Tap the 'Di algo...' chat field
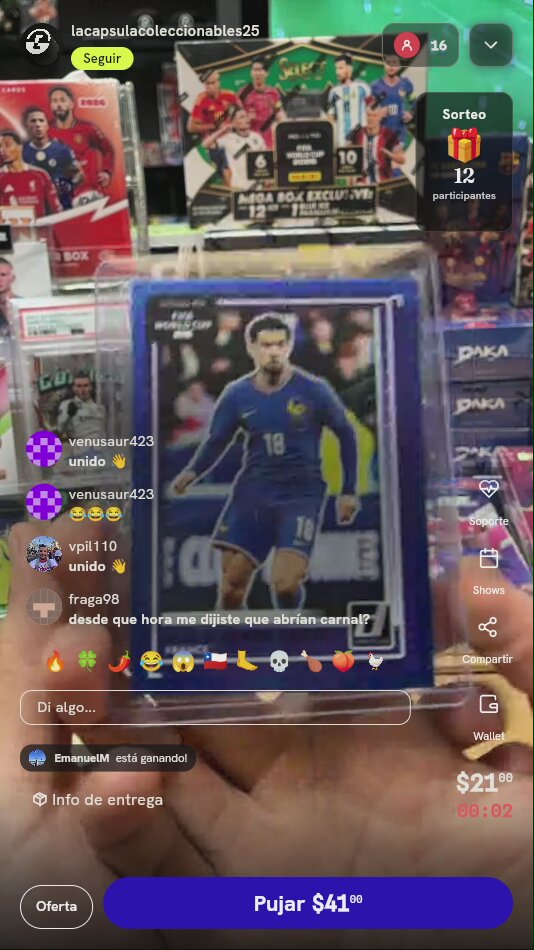534x950 pixels. [x=215, y=707]
